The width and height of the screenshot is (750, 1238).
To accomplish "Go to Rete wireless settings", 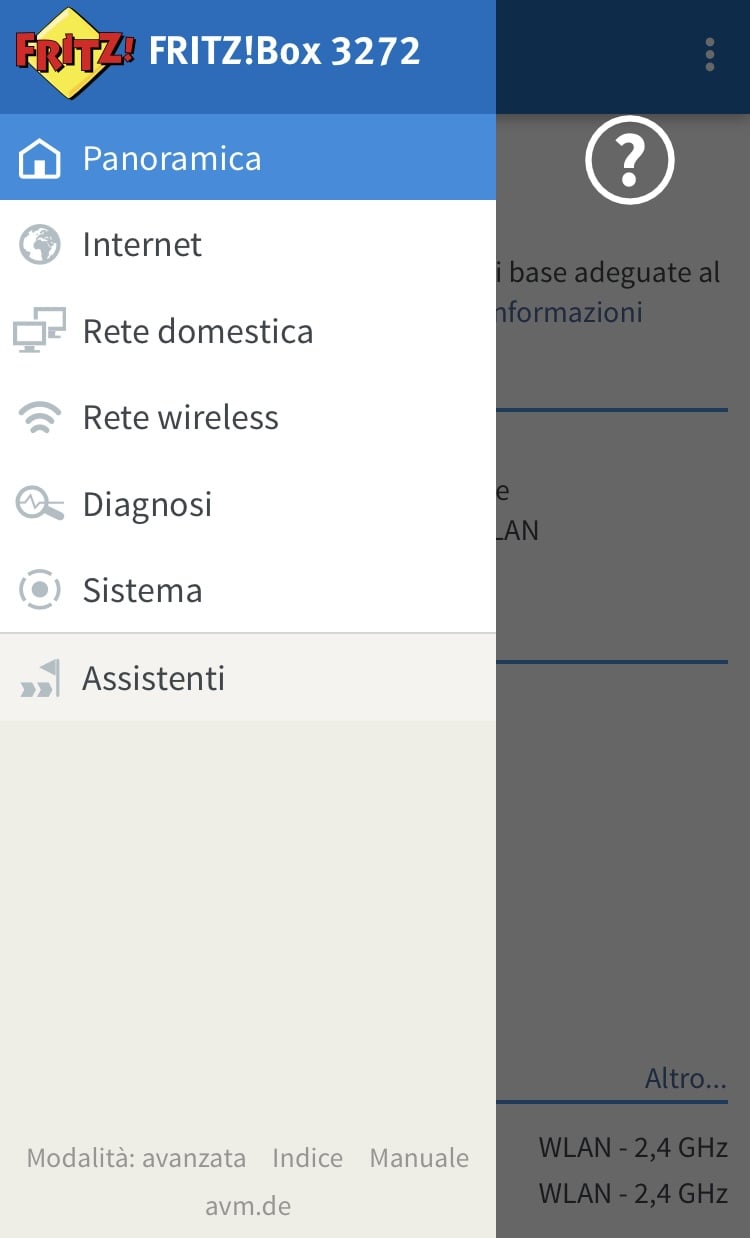I will pyautogui.click(x=248, y=417).
